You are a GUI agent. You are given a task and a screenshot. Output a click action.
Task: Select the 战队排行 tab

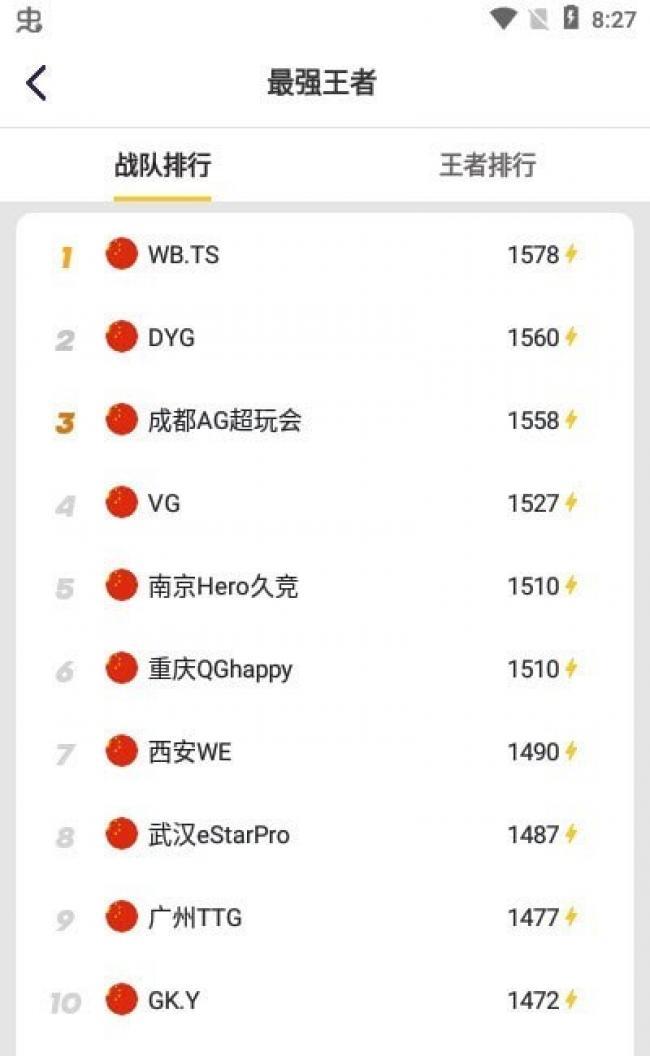(162, 165)
